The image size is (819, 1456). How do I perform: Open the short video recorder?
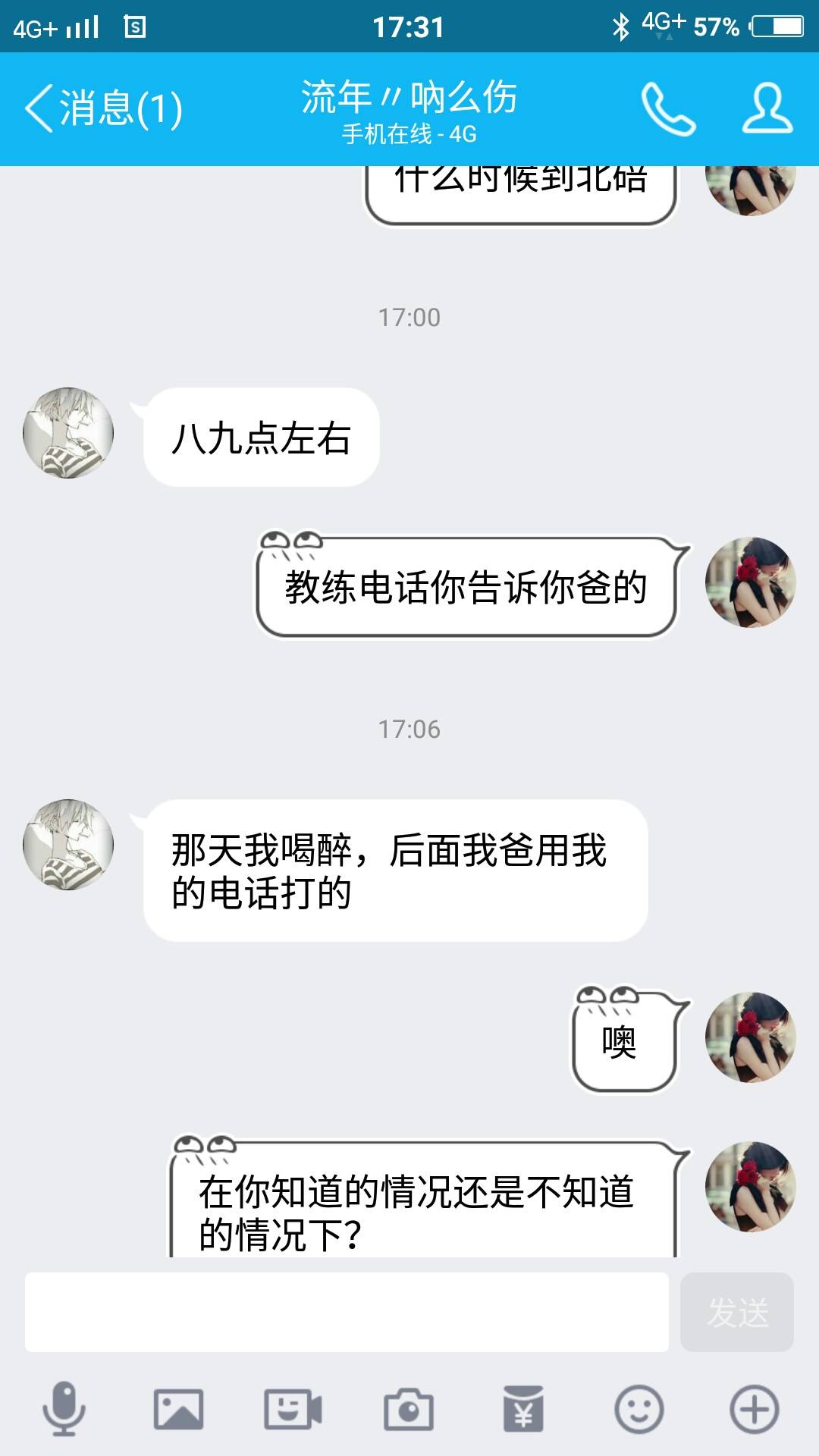[x=293, y=1409]
